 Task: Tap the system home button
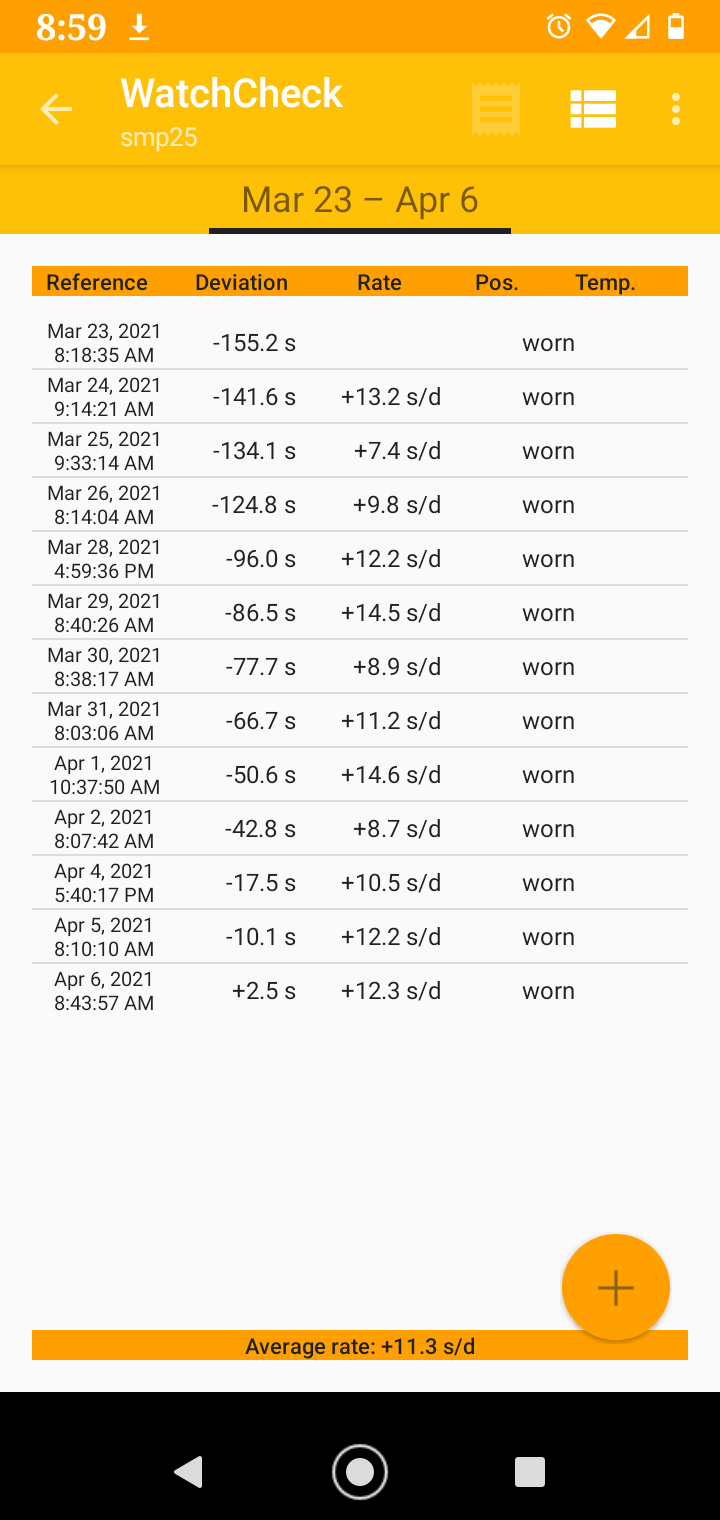pos(360,1472)
